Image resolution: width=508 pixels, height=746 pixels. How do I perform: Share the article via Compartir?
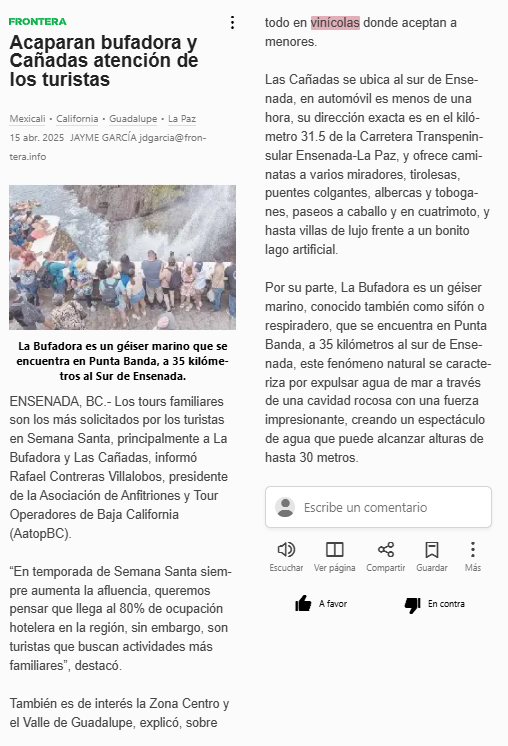tap(386, 557)
